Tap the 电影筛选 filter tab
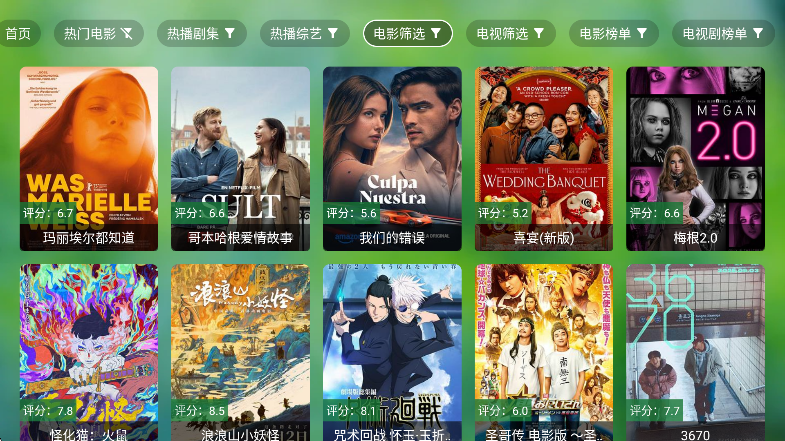 pos(407,33)
